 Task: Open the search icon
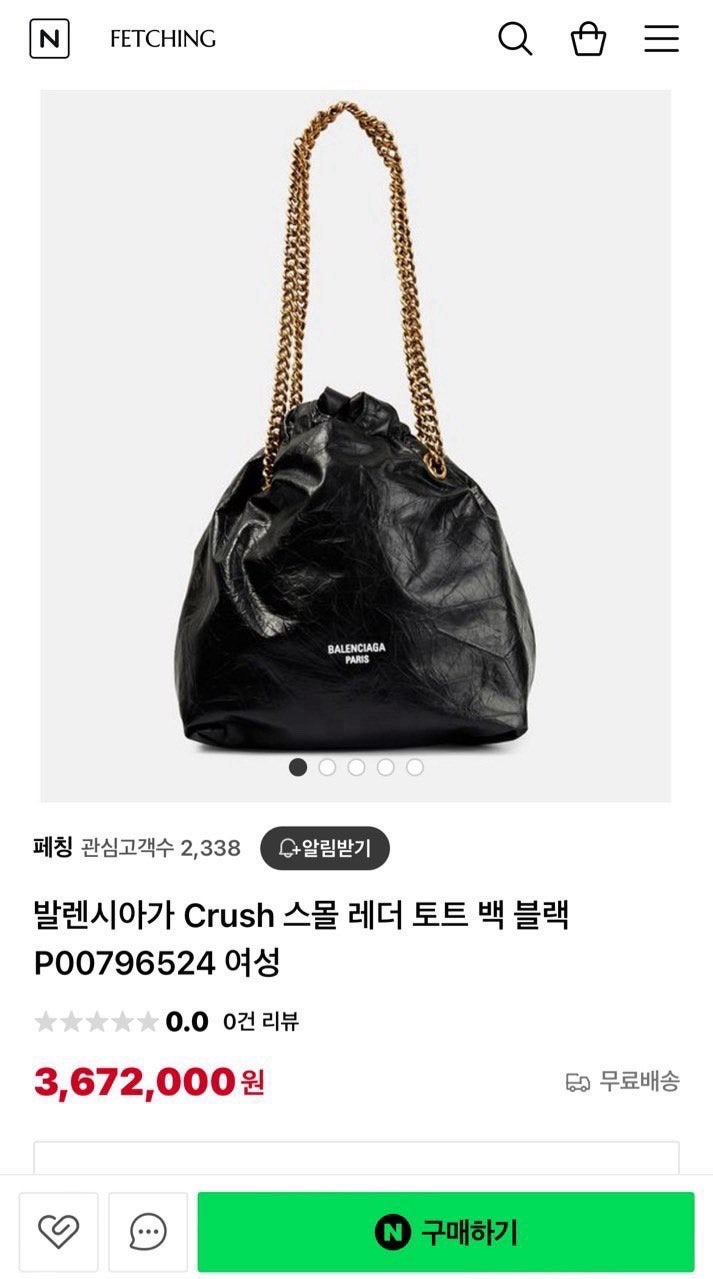coord(515,39)
